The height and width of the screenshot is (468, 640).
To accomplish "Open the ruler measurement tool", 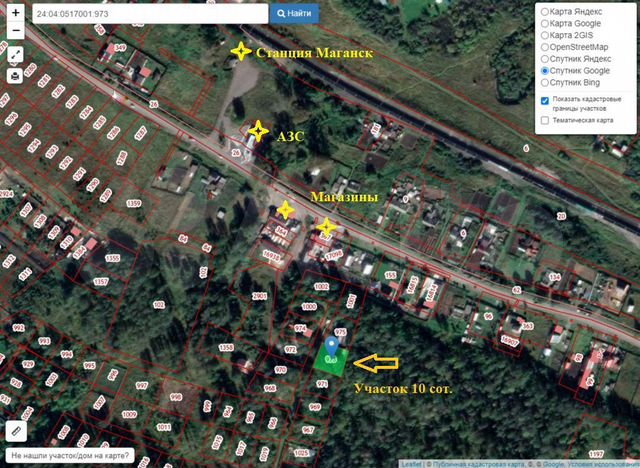I will tap(15, 433).
